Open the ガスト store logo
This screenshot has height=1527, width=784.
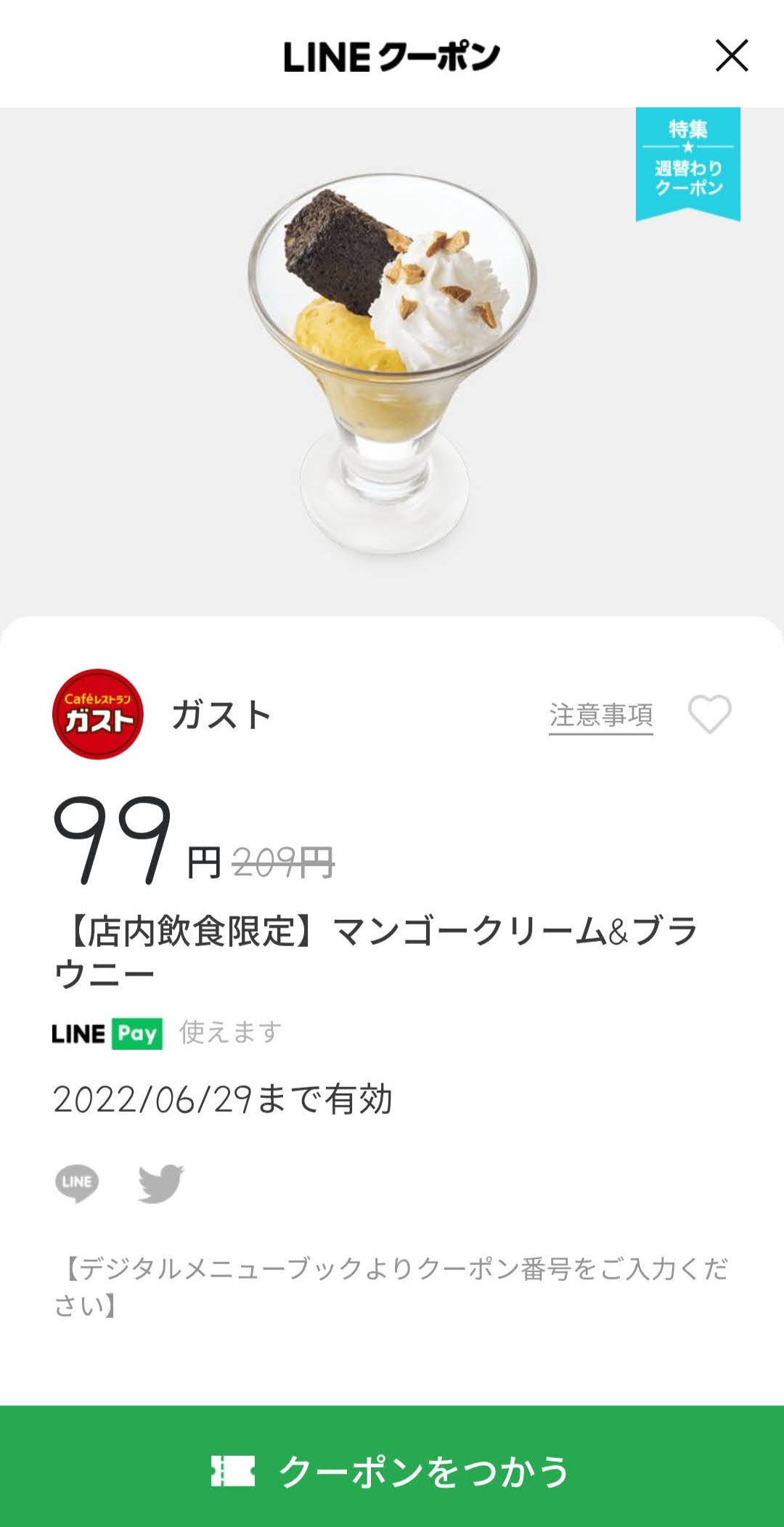click(98, 714)
